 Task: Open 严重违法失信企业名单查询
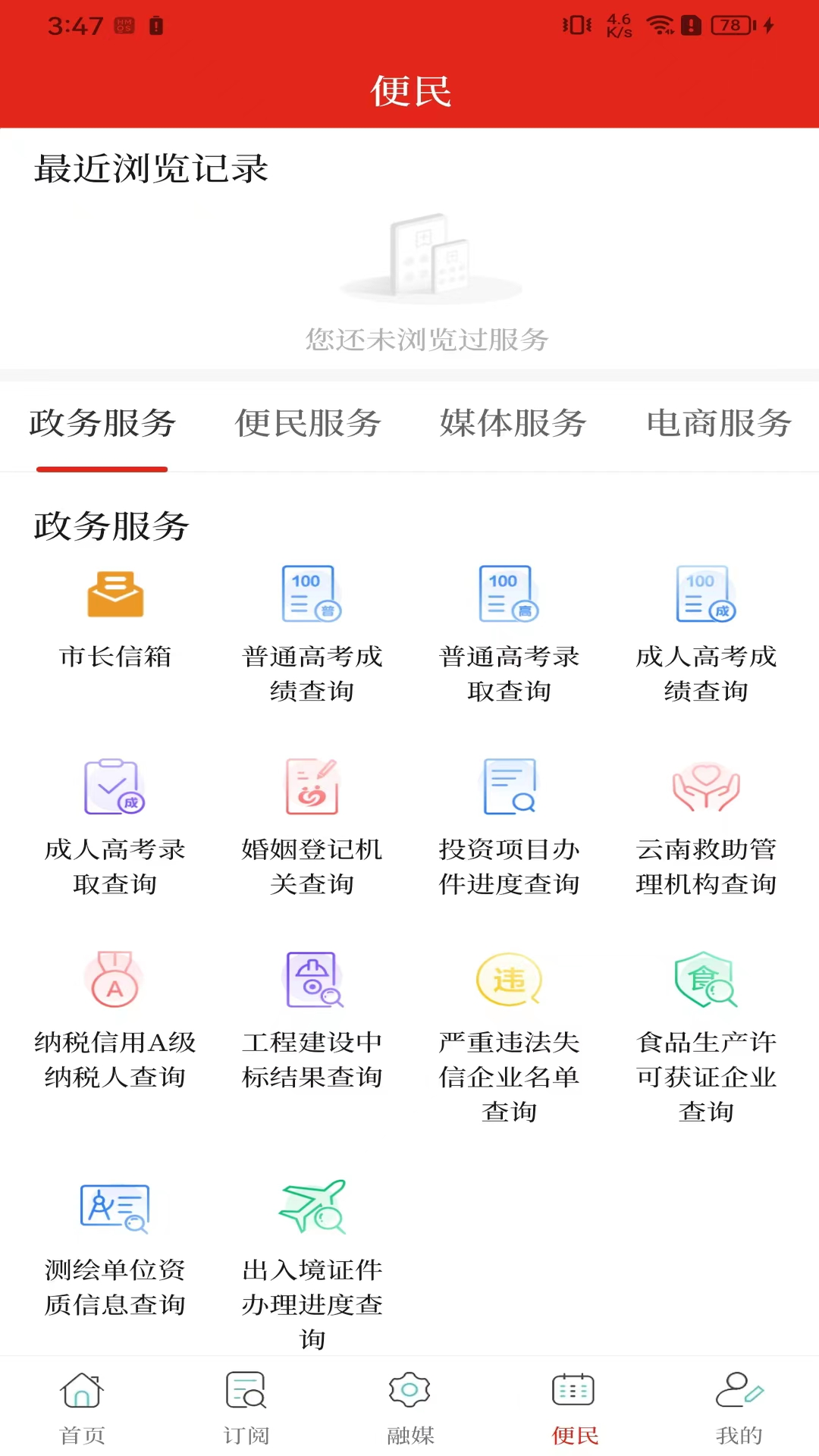[x=509, y=1031]
